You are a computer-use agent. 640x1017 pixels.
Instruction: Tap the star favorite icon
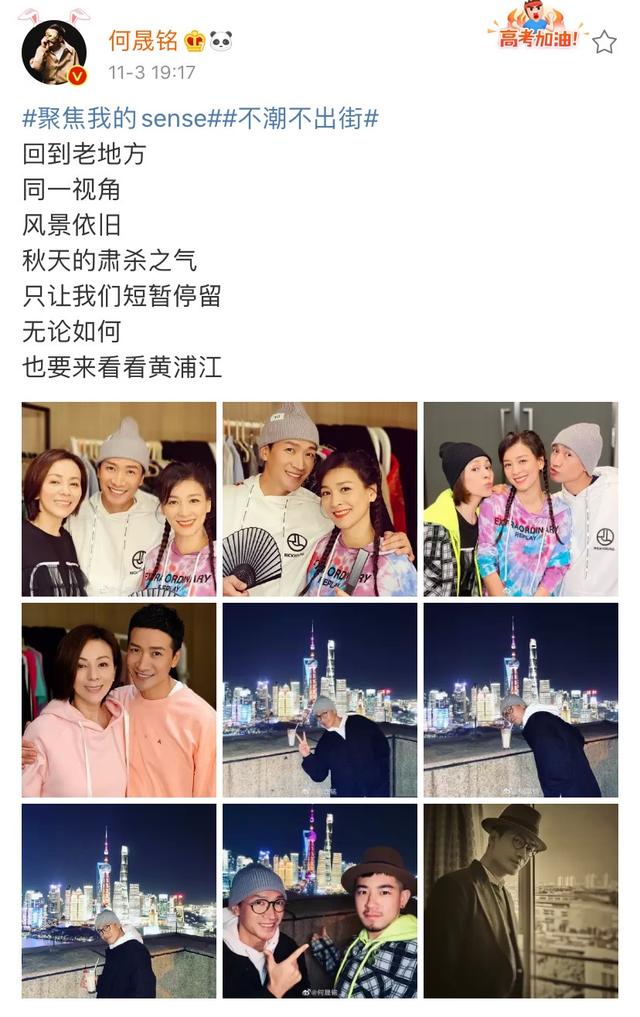[x=604, y=42]
